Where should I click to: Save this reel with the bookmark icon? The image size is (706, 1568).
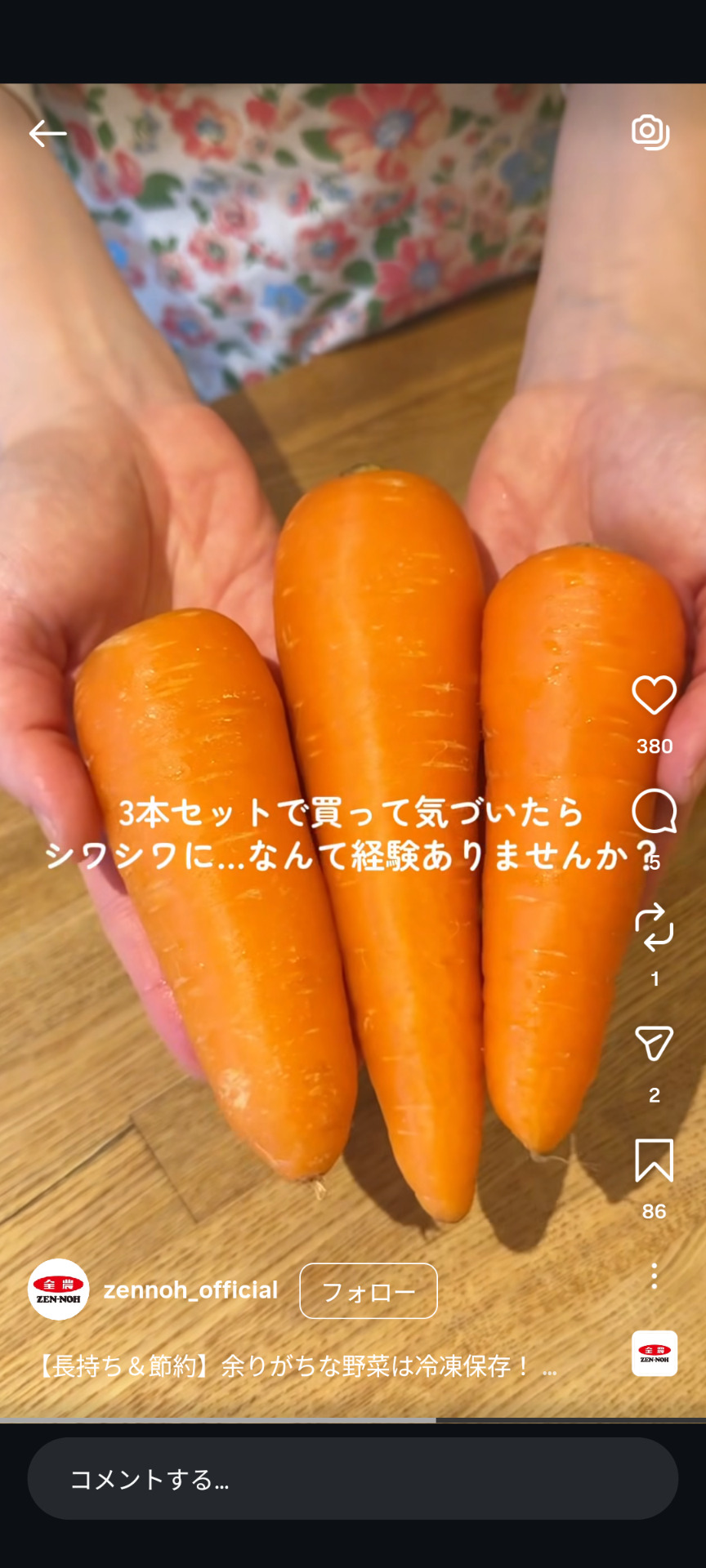click(x=654, y=1160)
